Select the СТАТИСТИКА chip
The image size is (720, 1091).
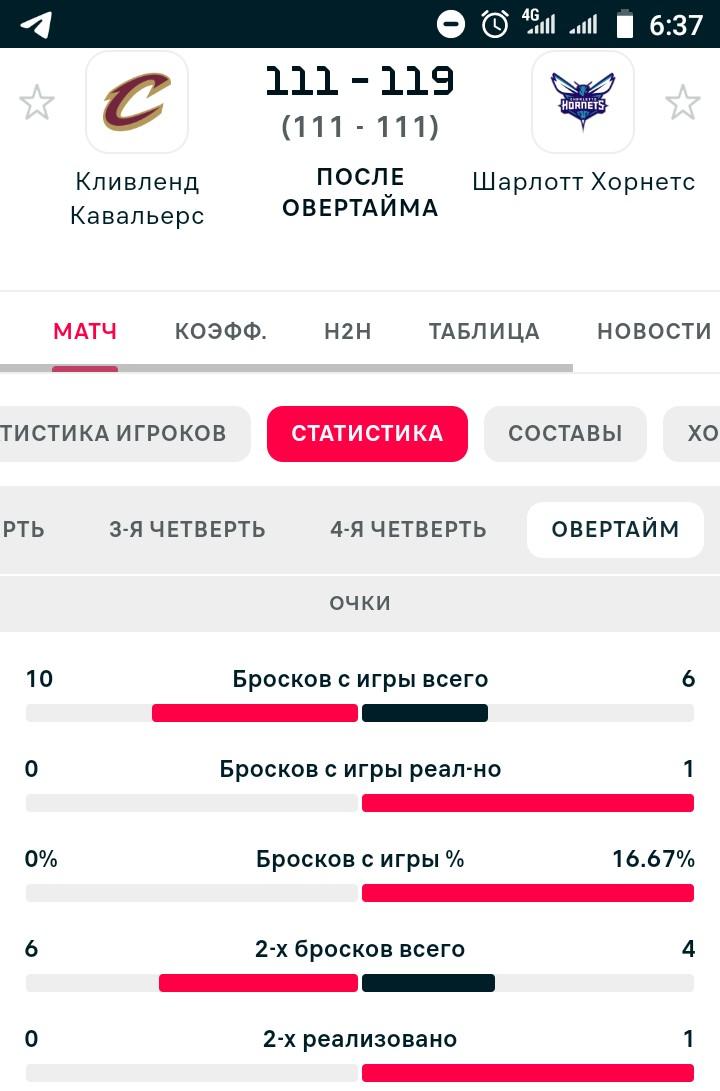tap(367, 434)
